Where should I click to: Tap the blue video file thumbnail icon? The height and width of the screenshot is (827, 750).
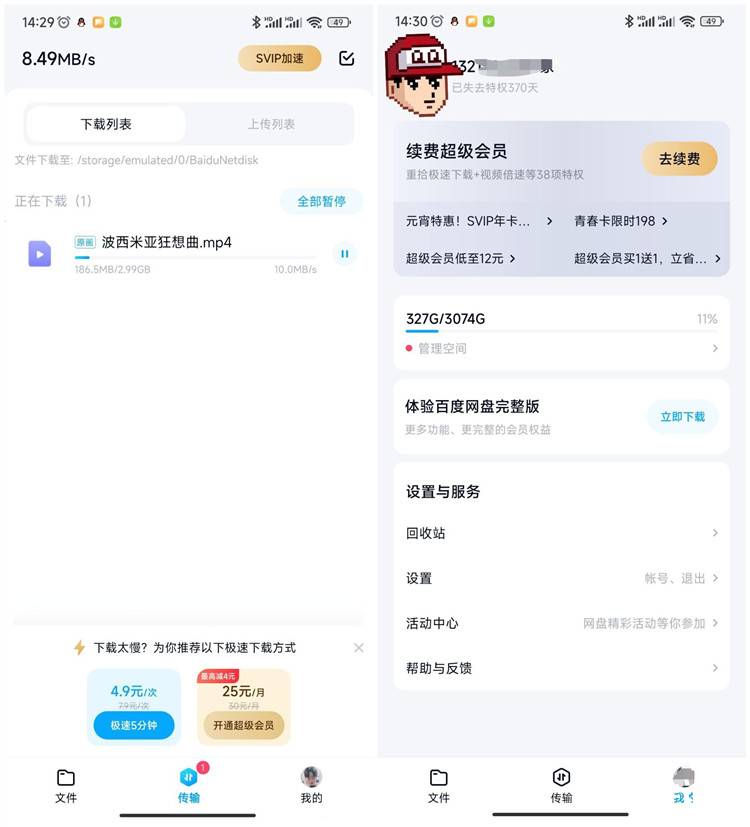coord(39,254)
